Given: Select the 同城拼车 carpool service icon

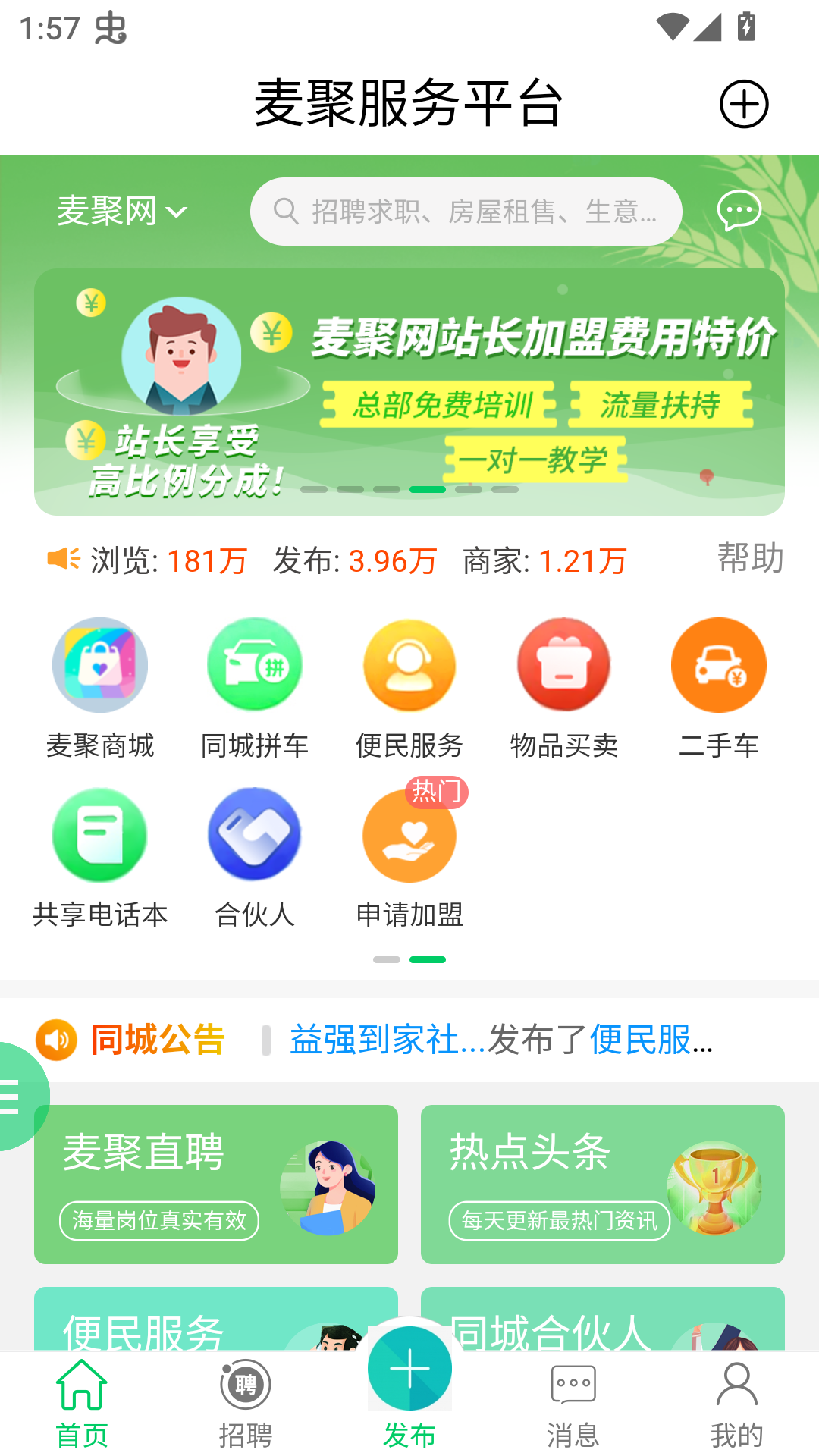Looking at the screenshot, I should point(255,665).
